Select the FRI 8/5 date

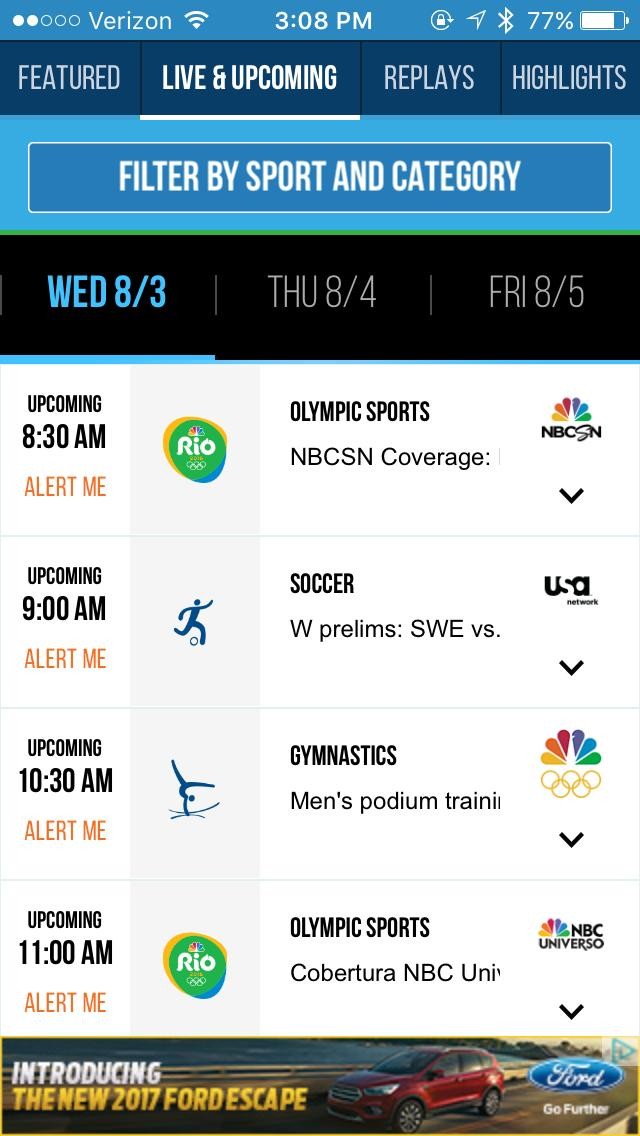(x=536, y=293)
